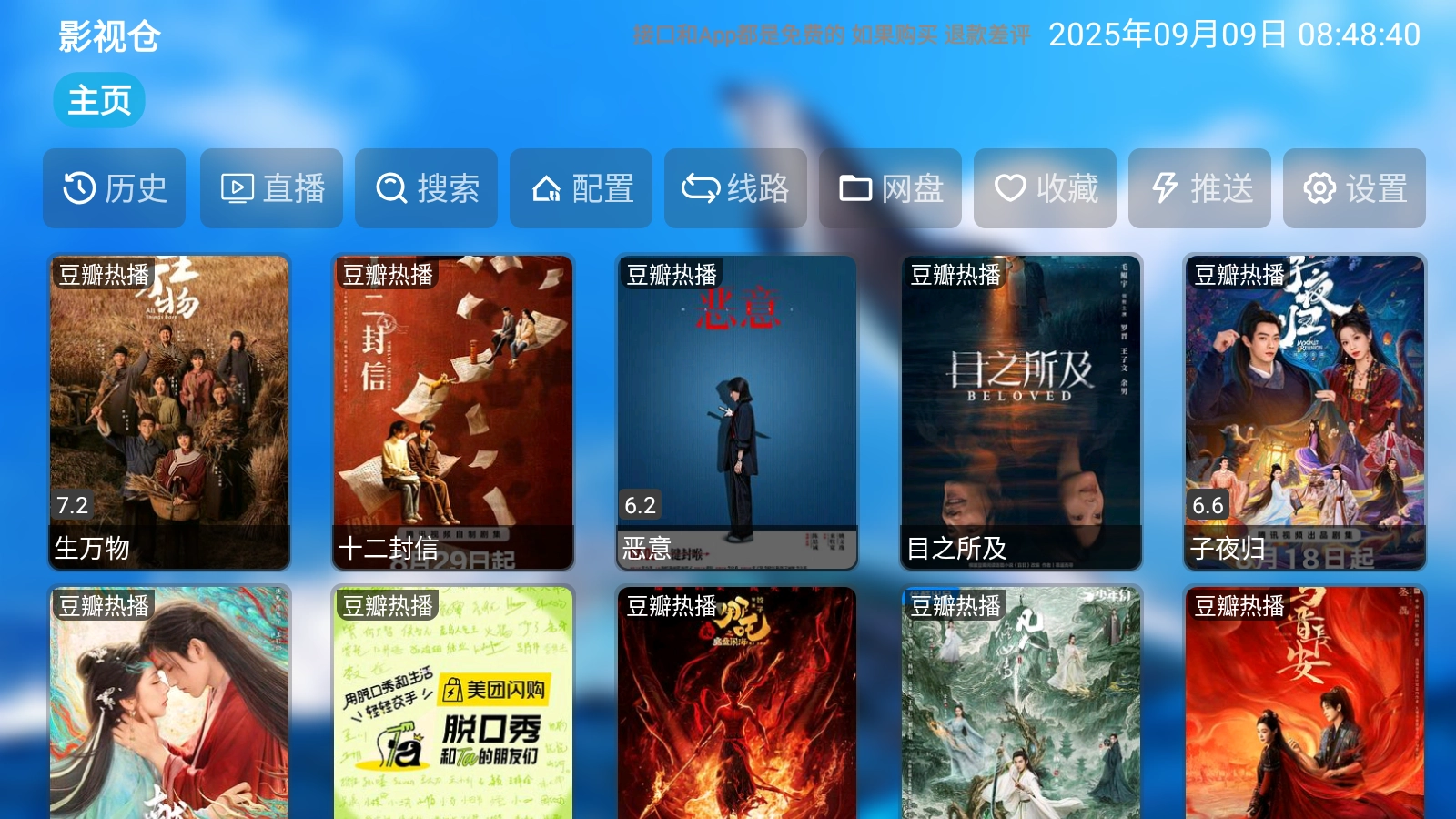Open 设置 settings
1456x819 pixels.
[1354, 188]
